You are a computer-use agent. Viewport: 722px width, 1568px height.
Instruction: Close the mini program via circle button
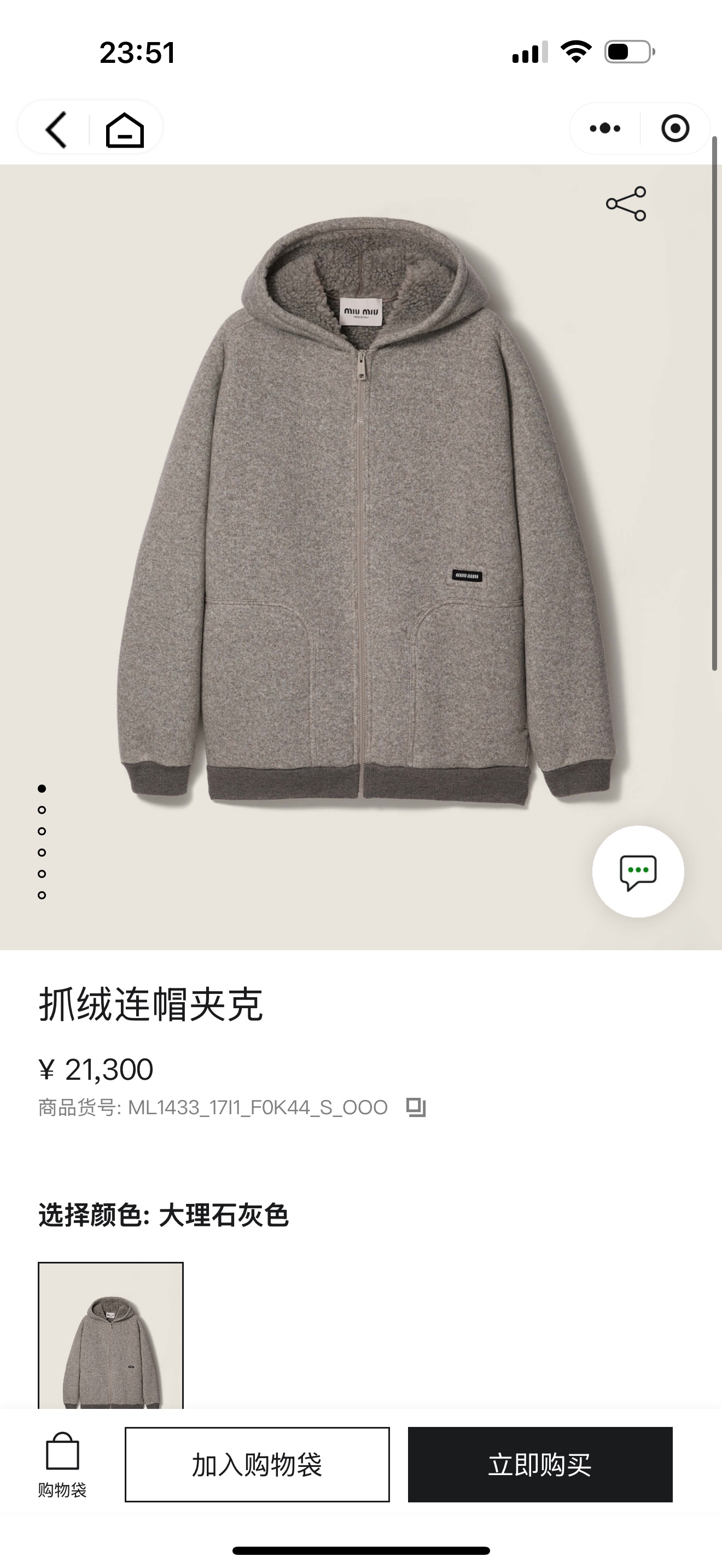(675, 128)
